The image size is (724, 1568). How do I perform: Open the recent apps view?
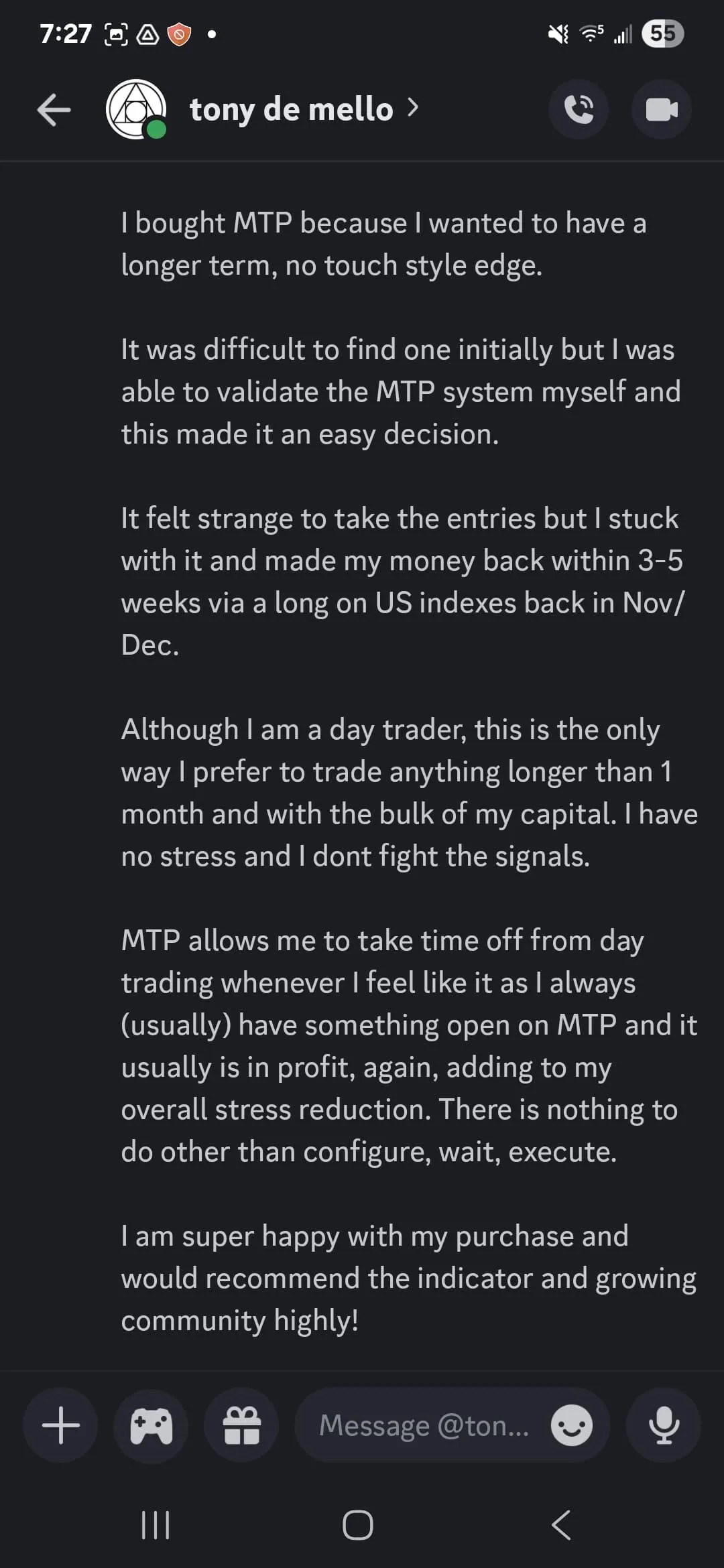(x=156, y=1525)
